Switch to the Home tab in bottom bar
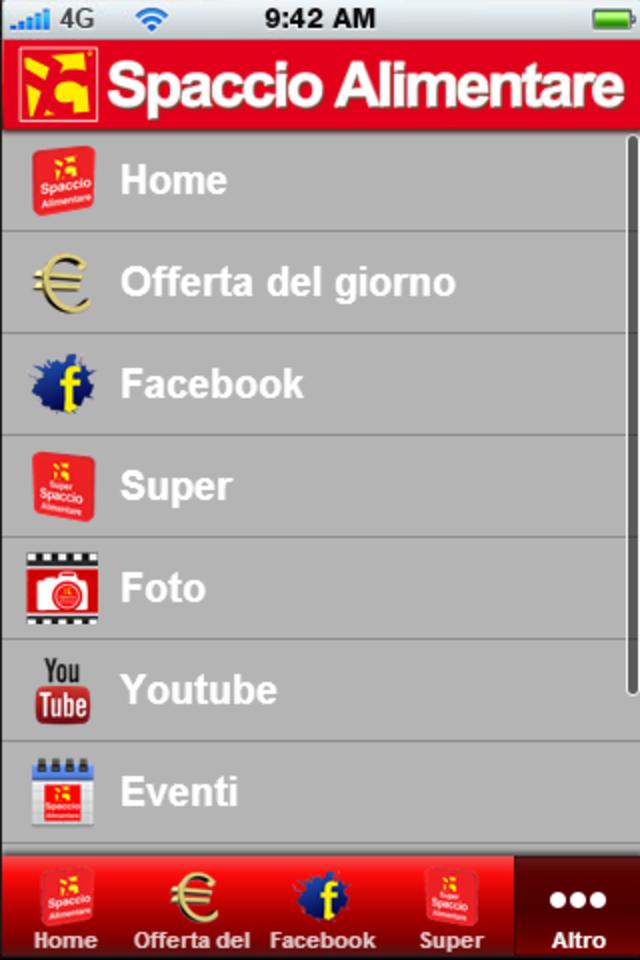The image size is (640, 960). pos(66,908)
